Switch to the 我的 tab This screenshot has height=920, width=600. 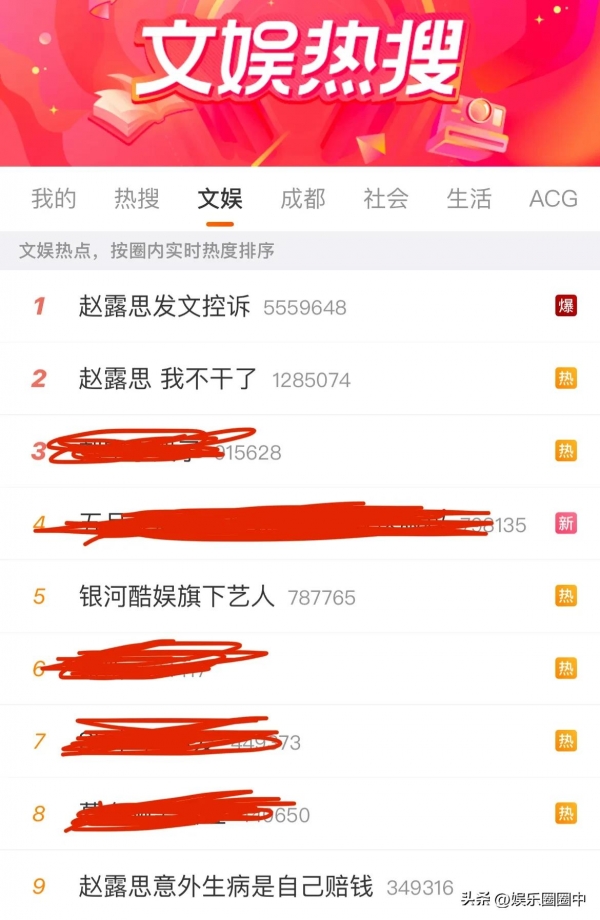pyautogui.click(x=53, y=198)
